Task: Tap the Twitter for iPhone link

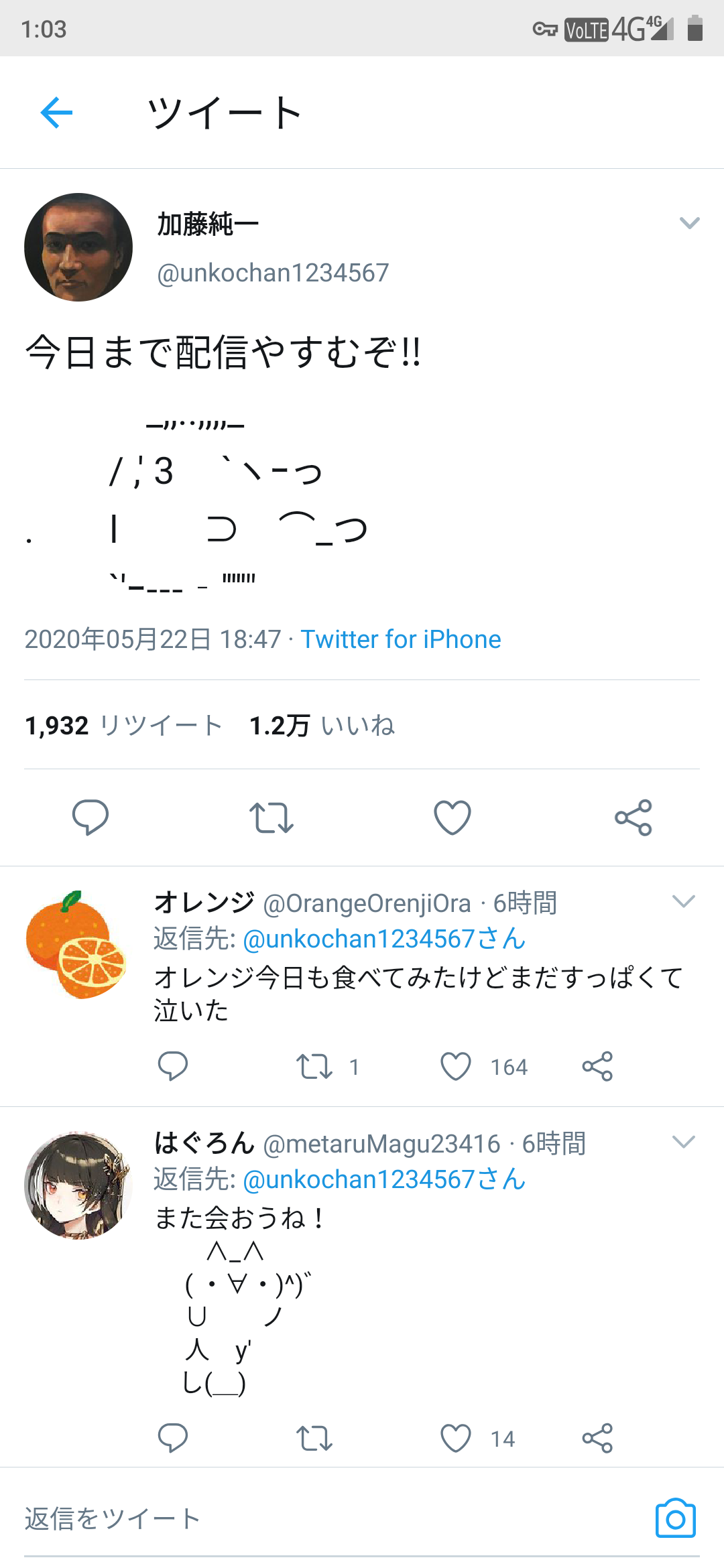Action: pyautogui.click(x=400, y=639)
